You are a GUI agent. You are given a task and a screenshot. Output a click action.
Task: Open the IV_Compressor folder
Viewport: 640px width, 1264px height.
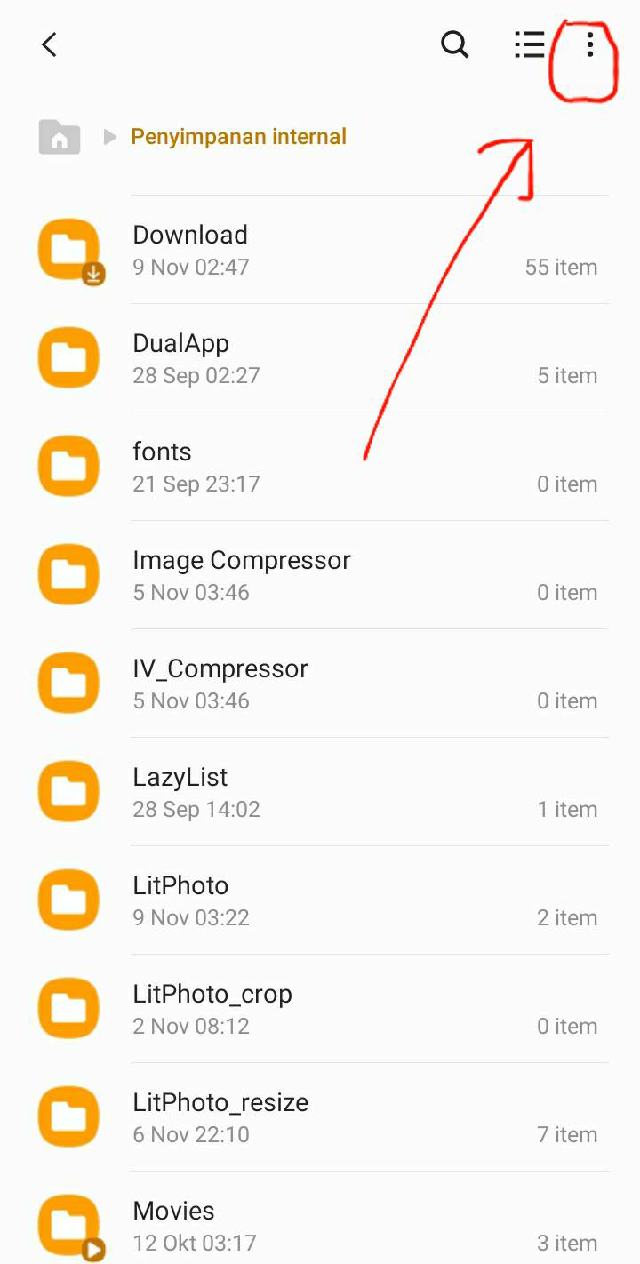point(320,683)
